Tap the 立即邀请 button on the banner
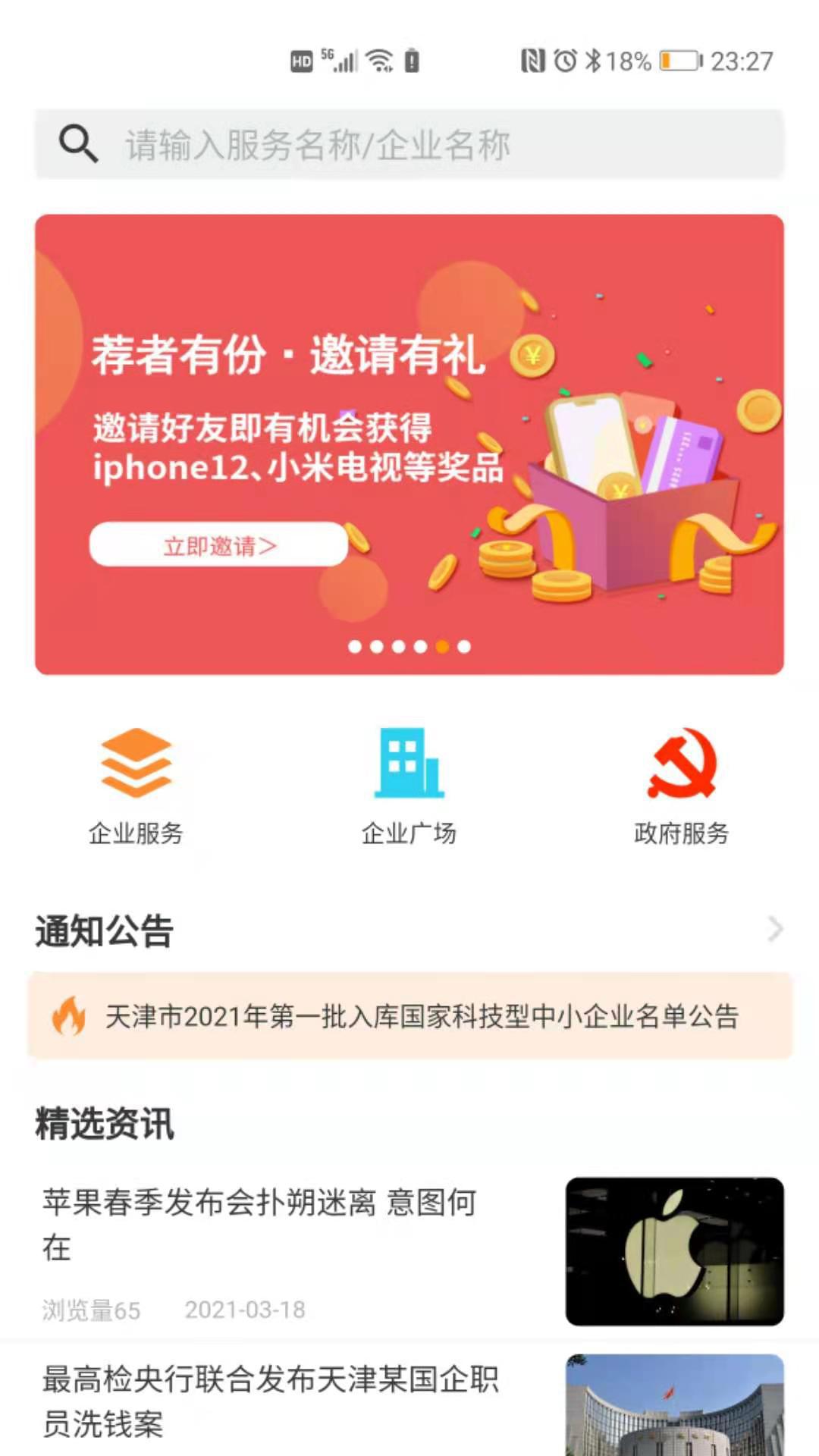 [218, 544]
